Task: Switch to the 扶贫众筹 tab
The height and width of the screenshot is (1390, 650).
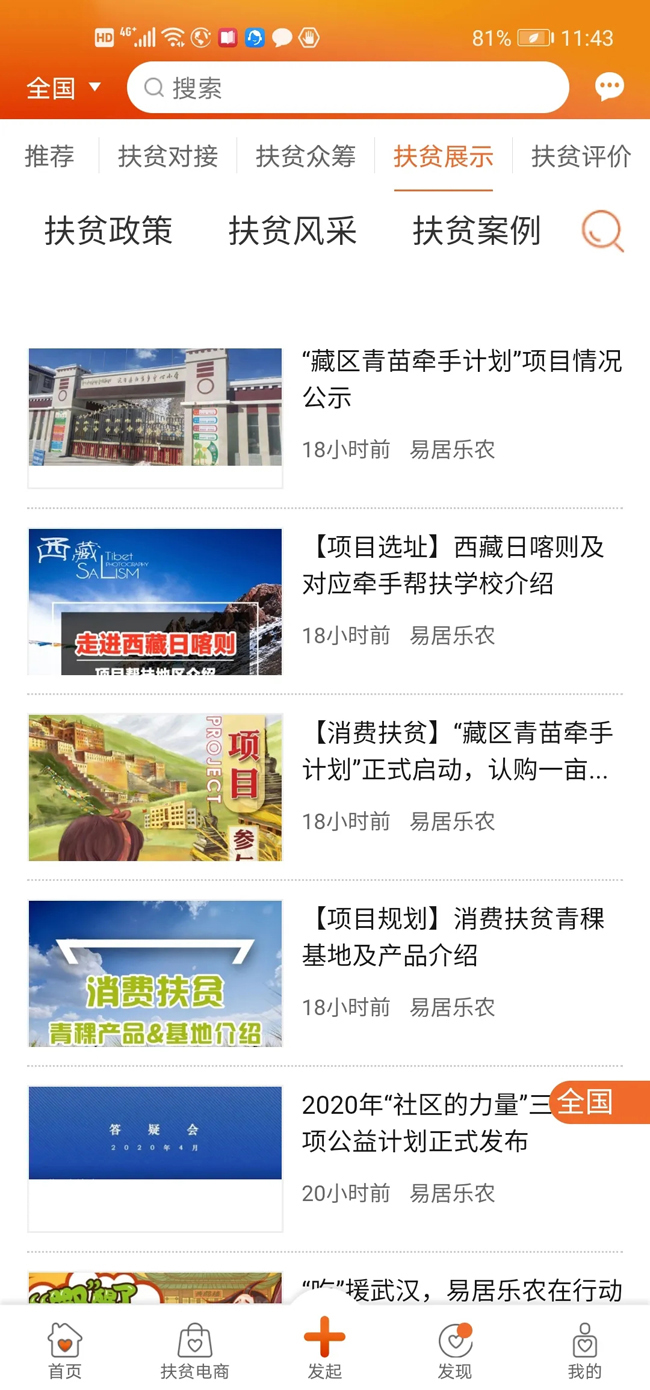Action: pos(305,156)
